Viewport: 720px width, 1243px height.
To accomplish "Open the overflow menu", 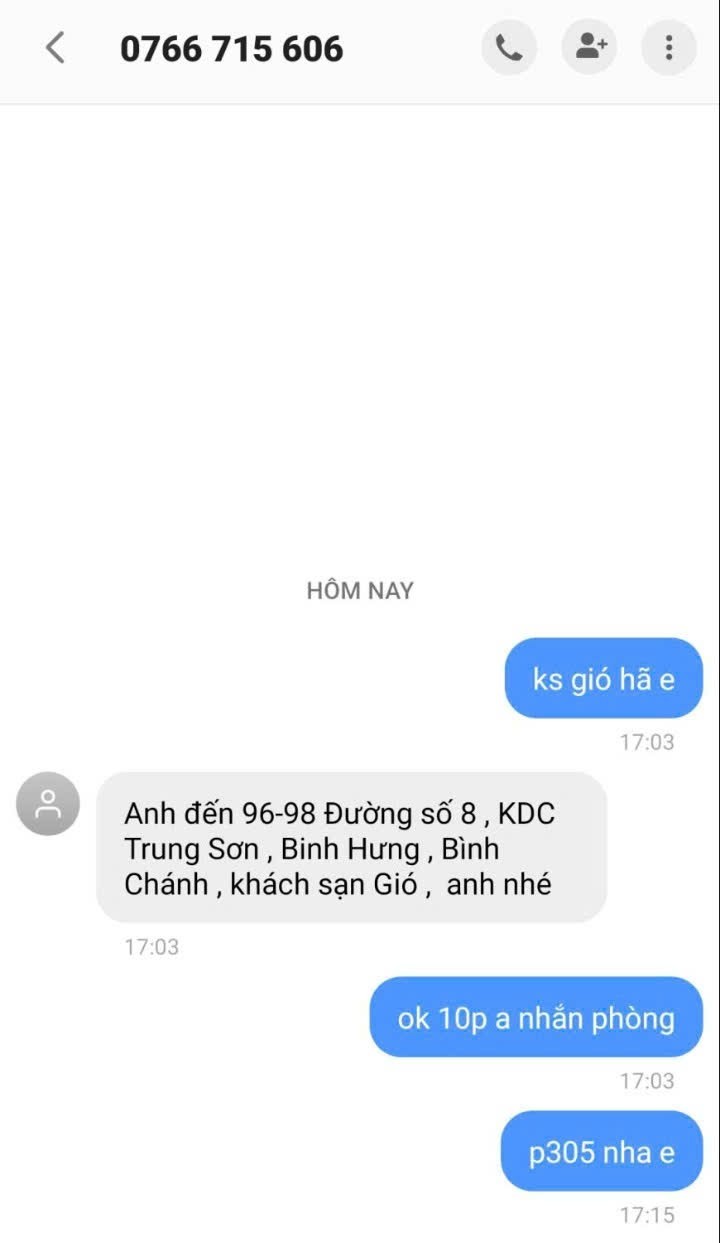I will (668, 47).
